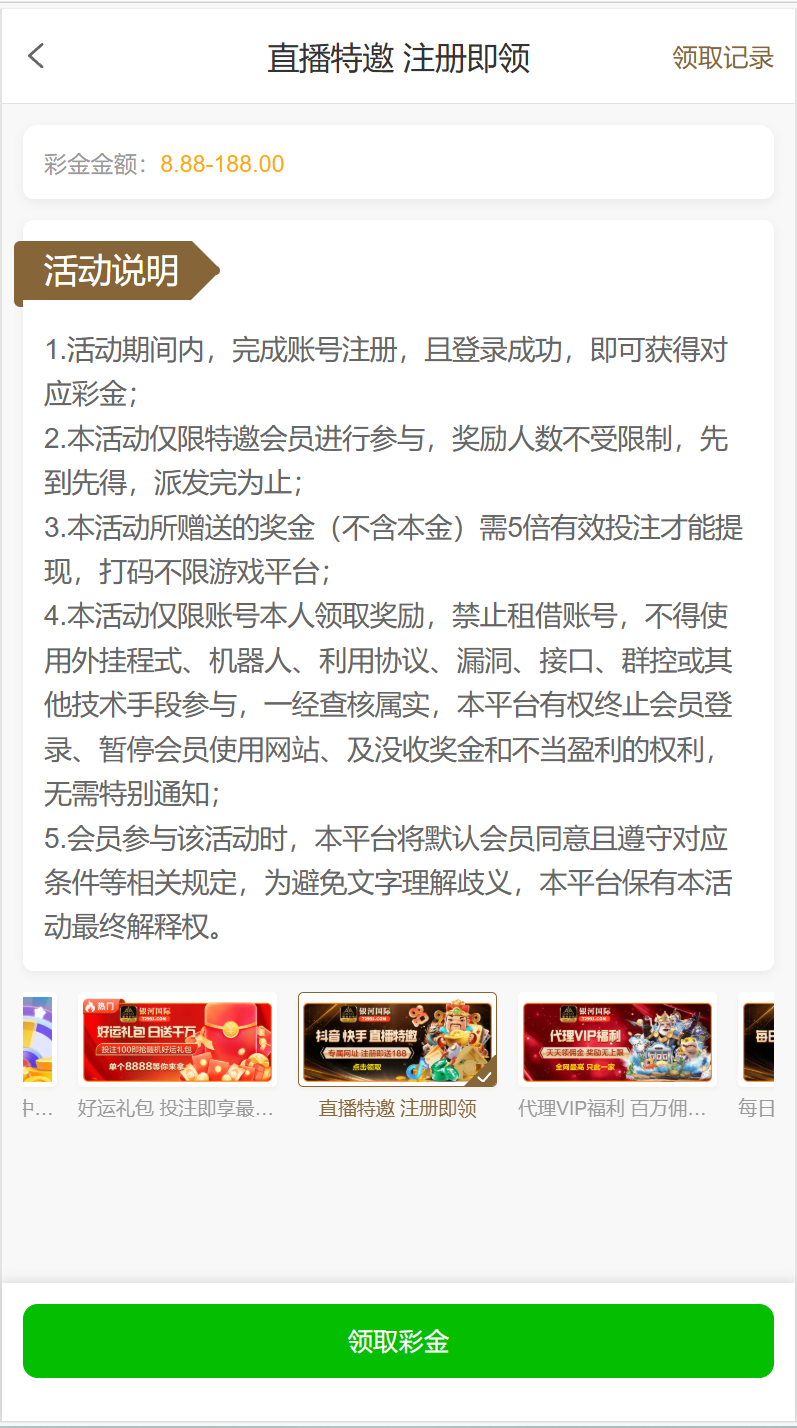
Task: Open 领取记录 history page
Action: point(723,58)
